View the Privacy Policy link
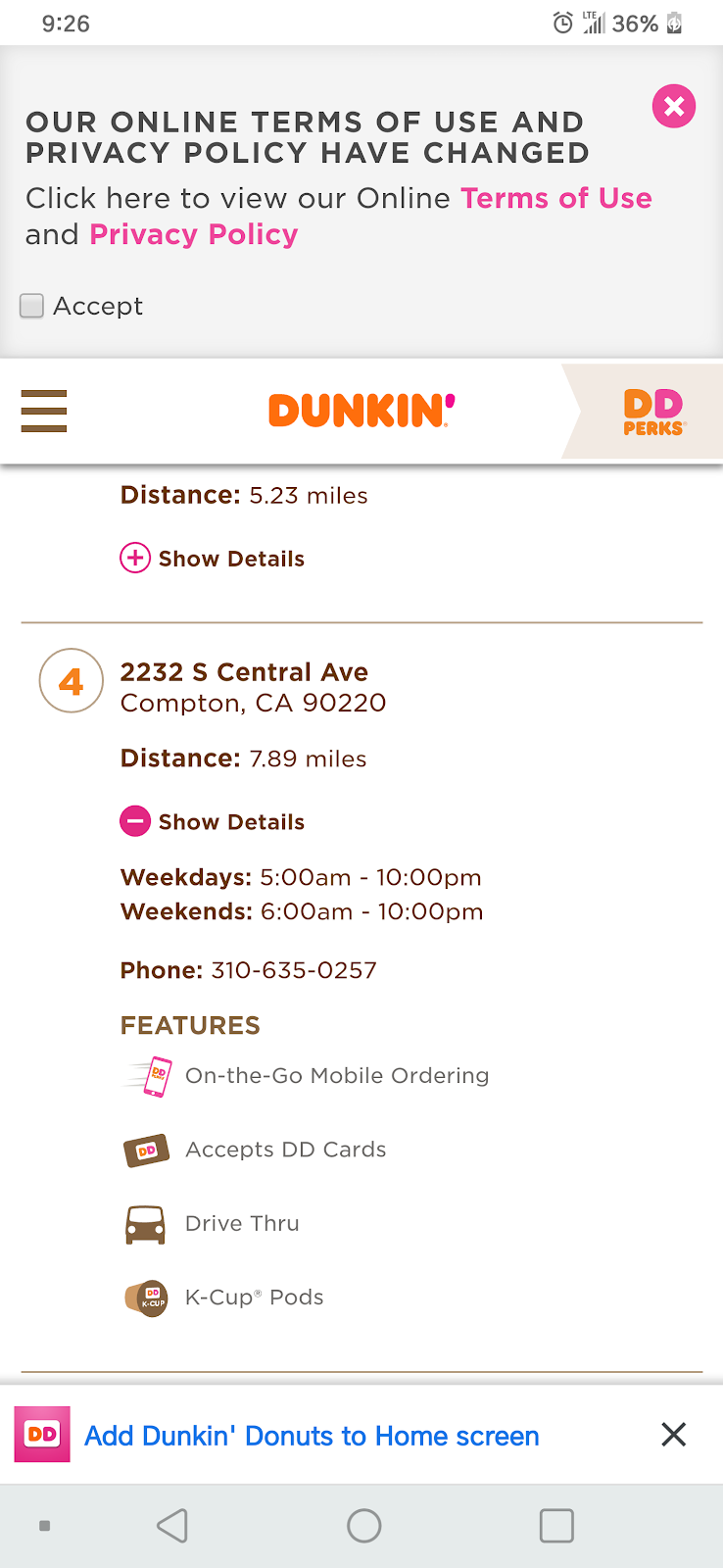 (x=193, y=234)
